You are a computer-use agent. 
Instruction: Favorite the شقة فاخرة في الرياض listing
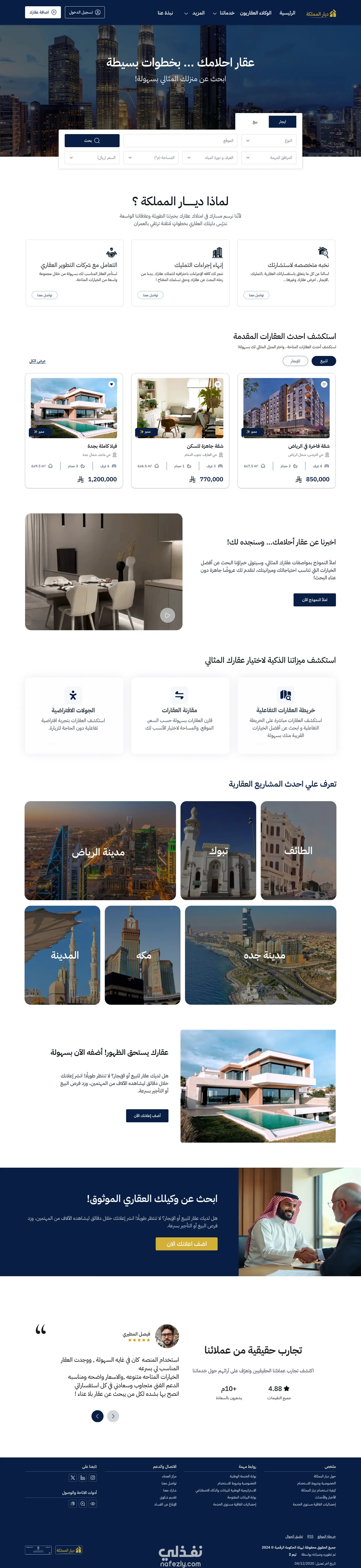324,384
